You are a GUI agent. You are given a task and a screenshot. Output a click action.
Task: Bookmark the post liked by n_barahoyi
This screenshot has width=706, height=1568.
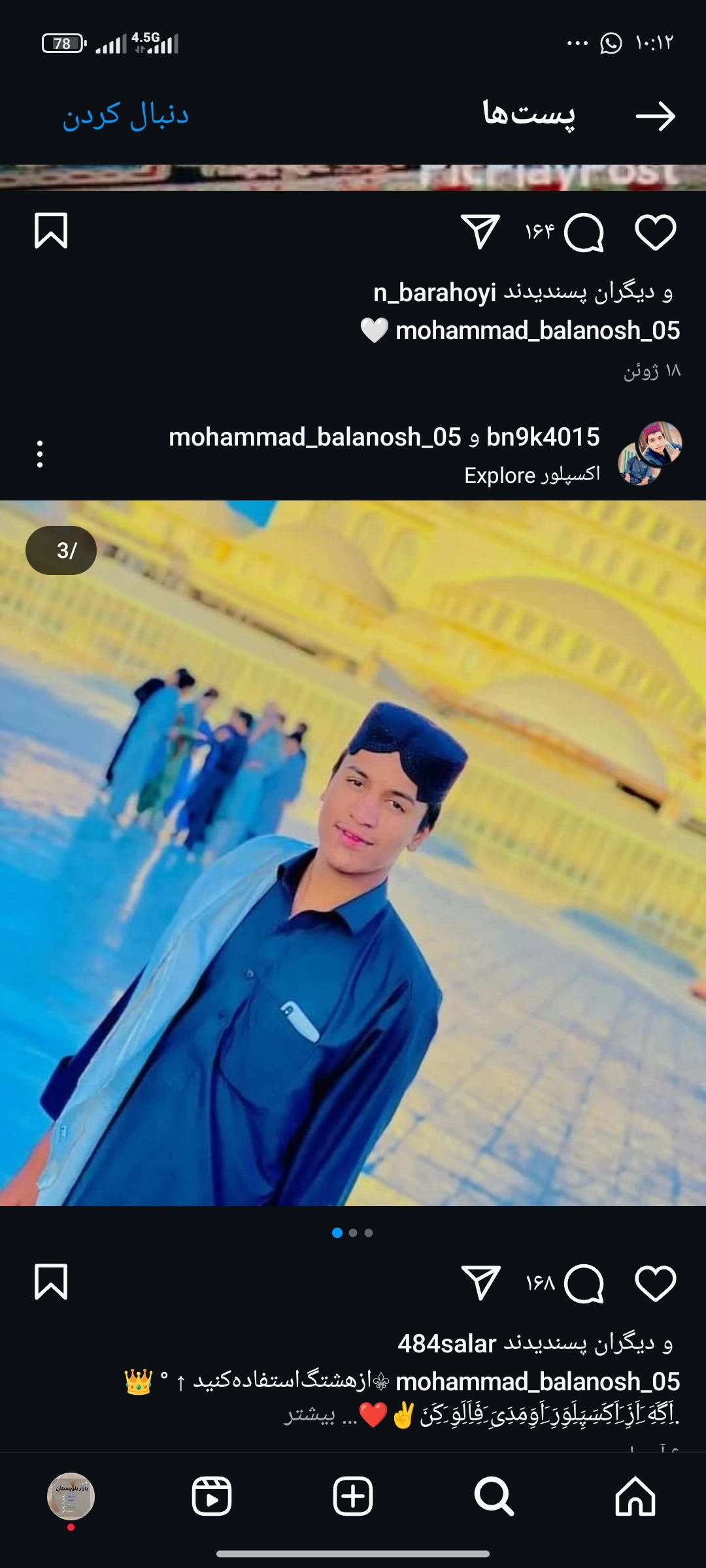click(51, 231)
